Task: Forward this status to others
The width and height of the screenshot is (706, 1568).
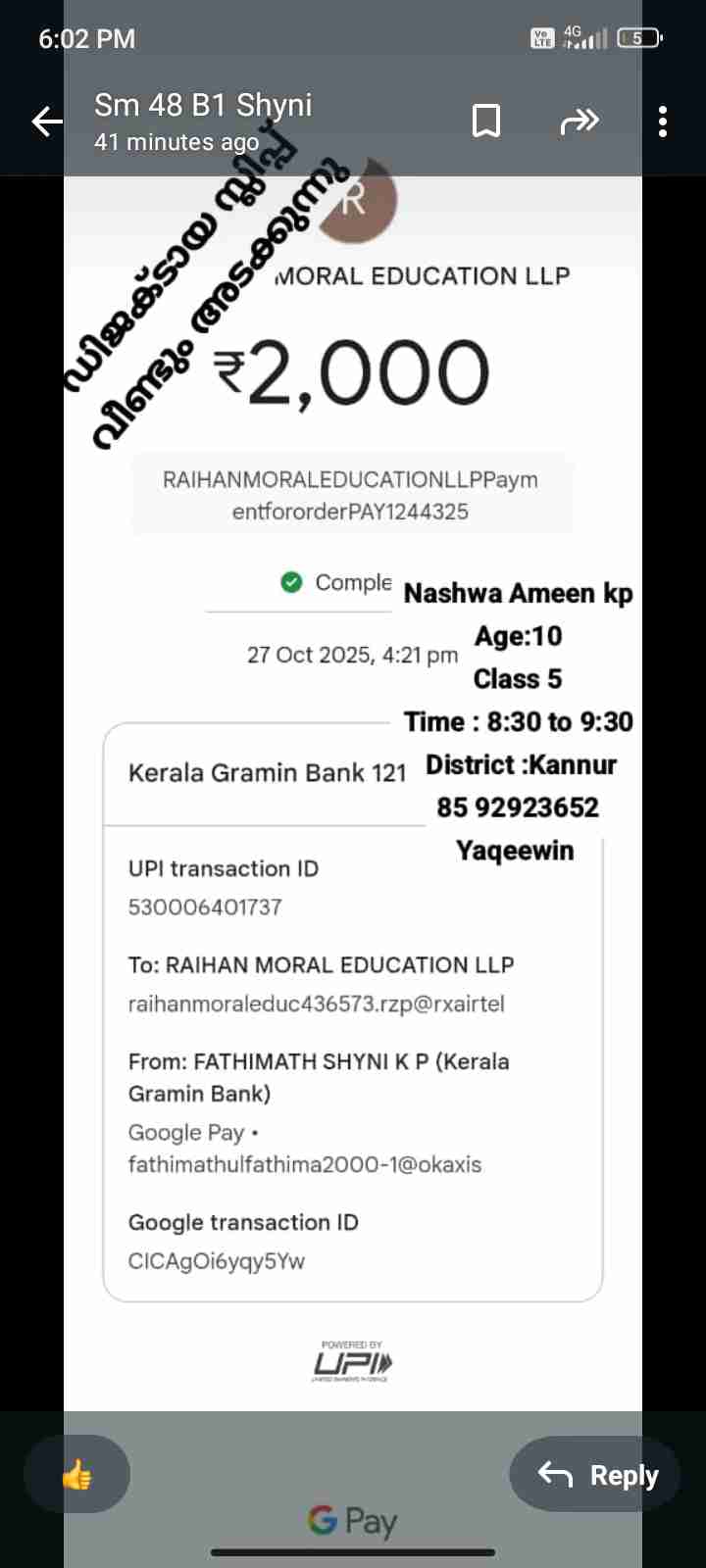Action: pyautogui.click(x=579, y=122)
